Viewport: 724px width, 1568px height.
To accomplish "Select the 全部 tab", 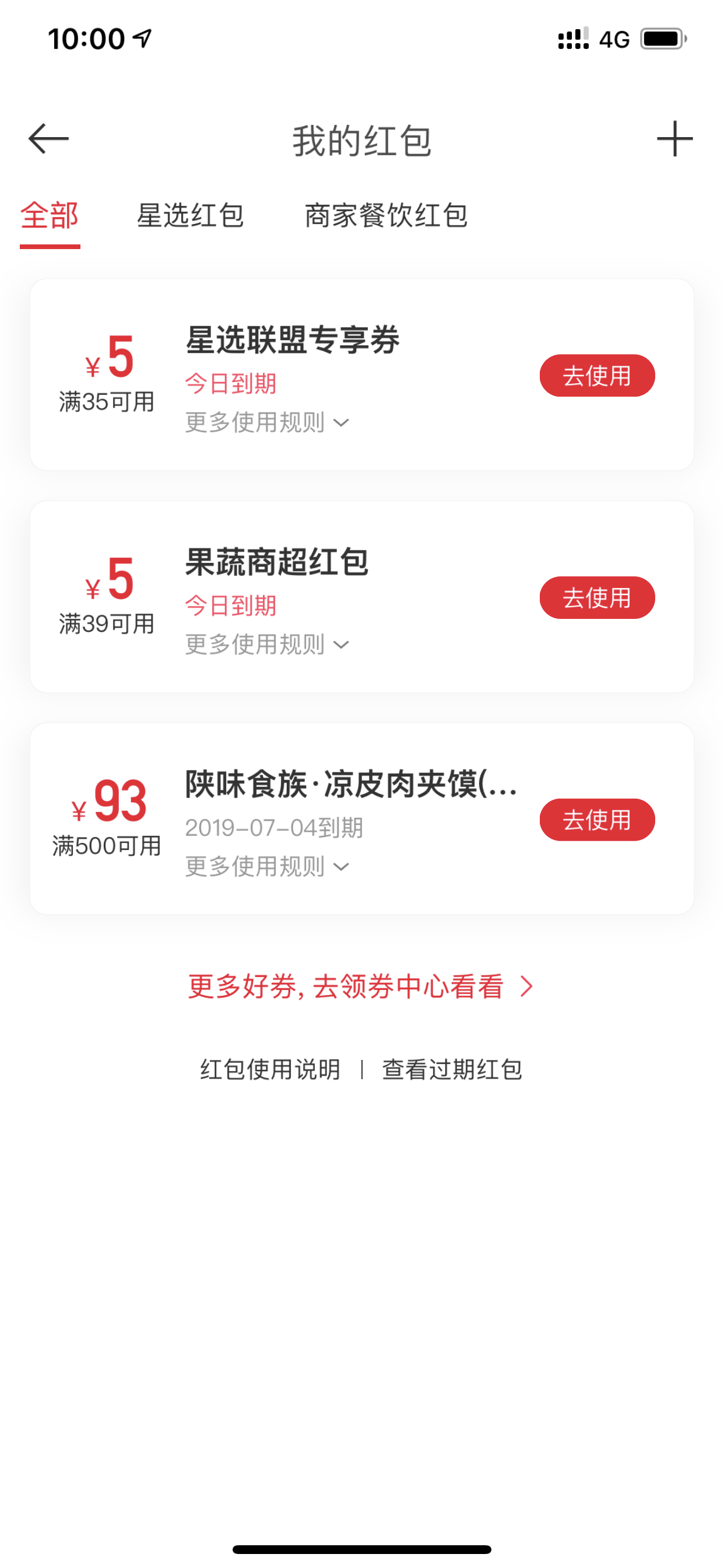I will pyautogui.click(x=50, y=216).
